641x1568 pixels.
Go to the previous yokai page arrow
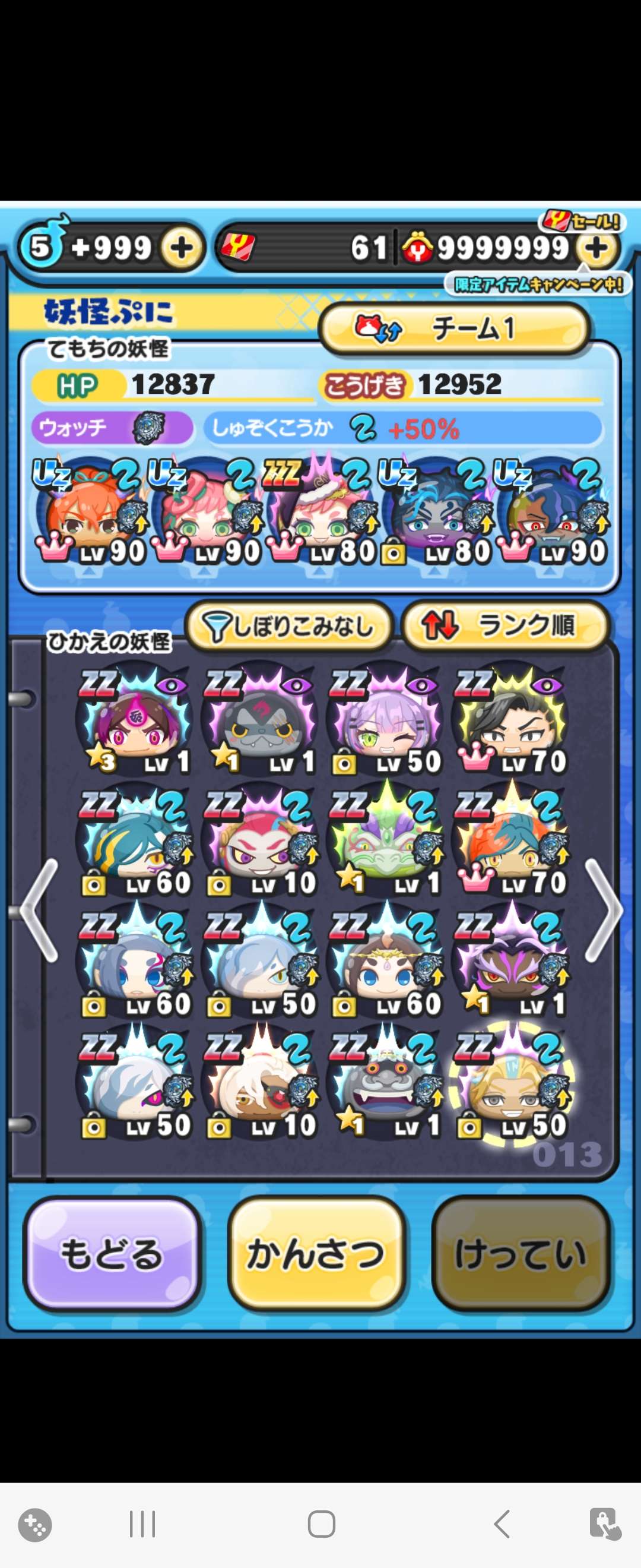pos(38,910)
